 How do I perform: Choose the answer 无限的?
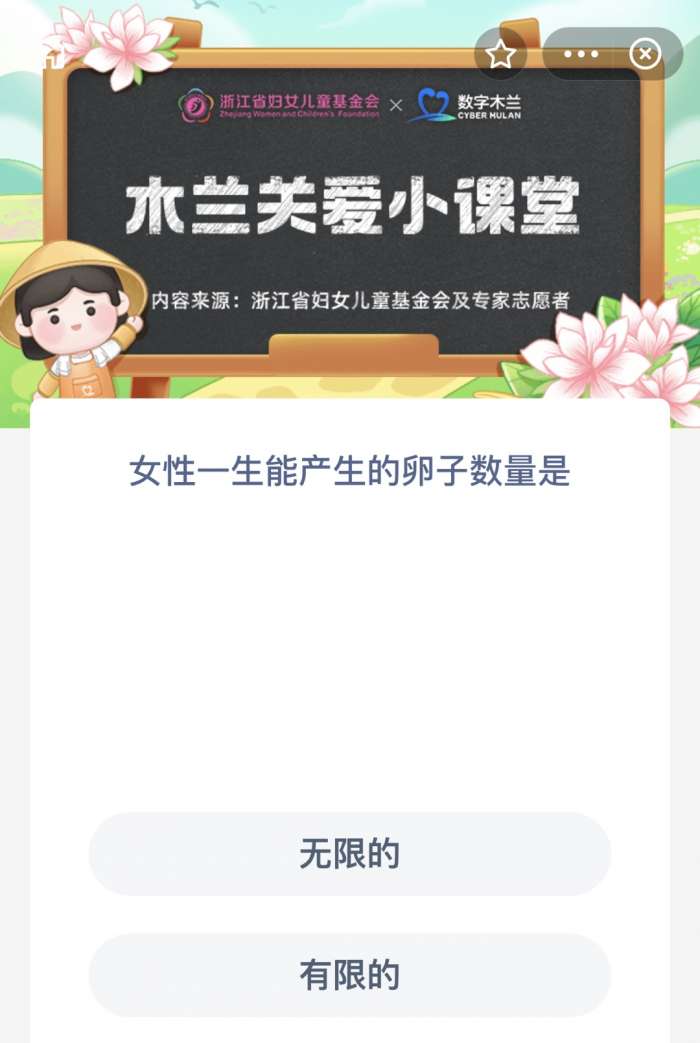click(x=349, y=853)
